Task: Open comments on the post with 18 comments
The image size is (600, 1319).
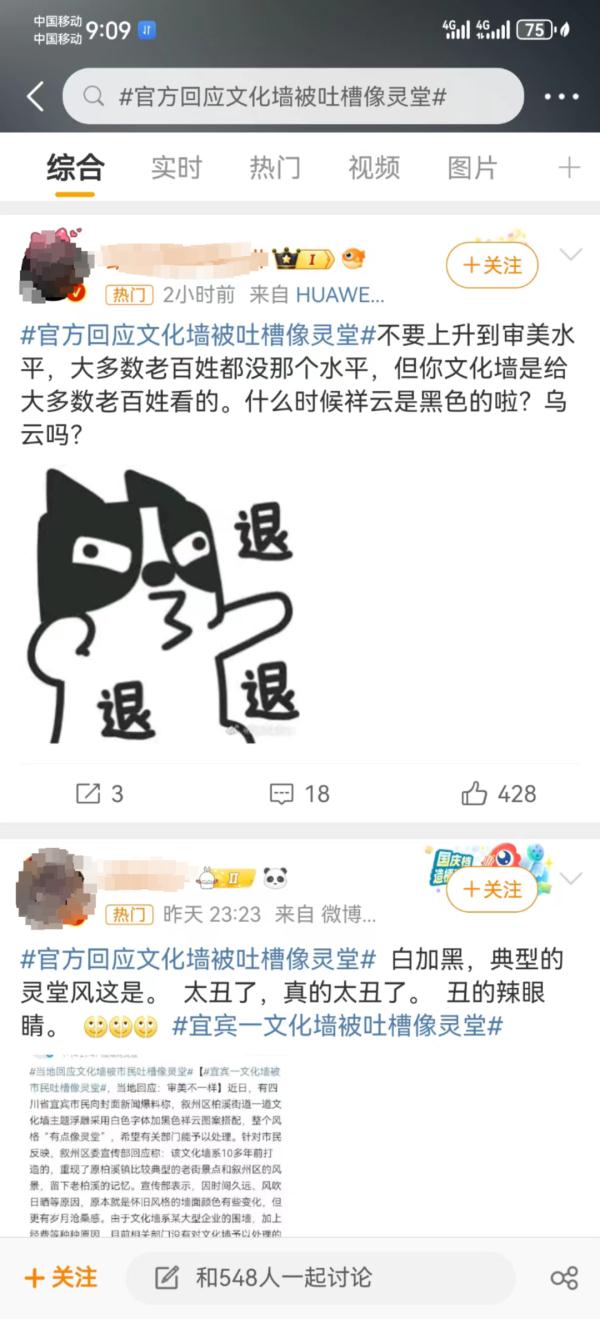Action: pyautogui.click(x=299, y=794)
